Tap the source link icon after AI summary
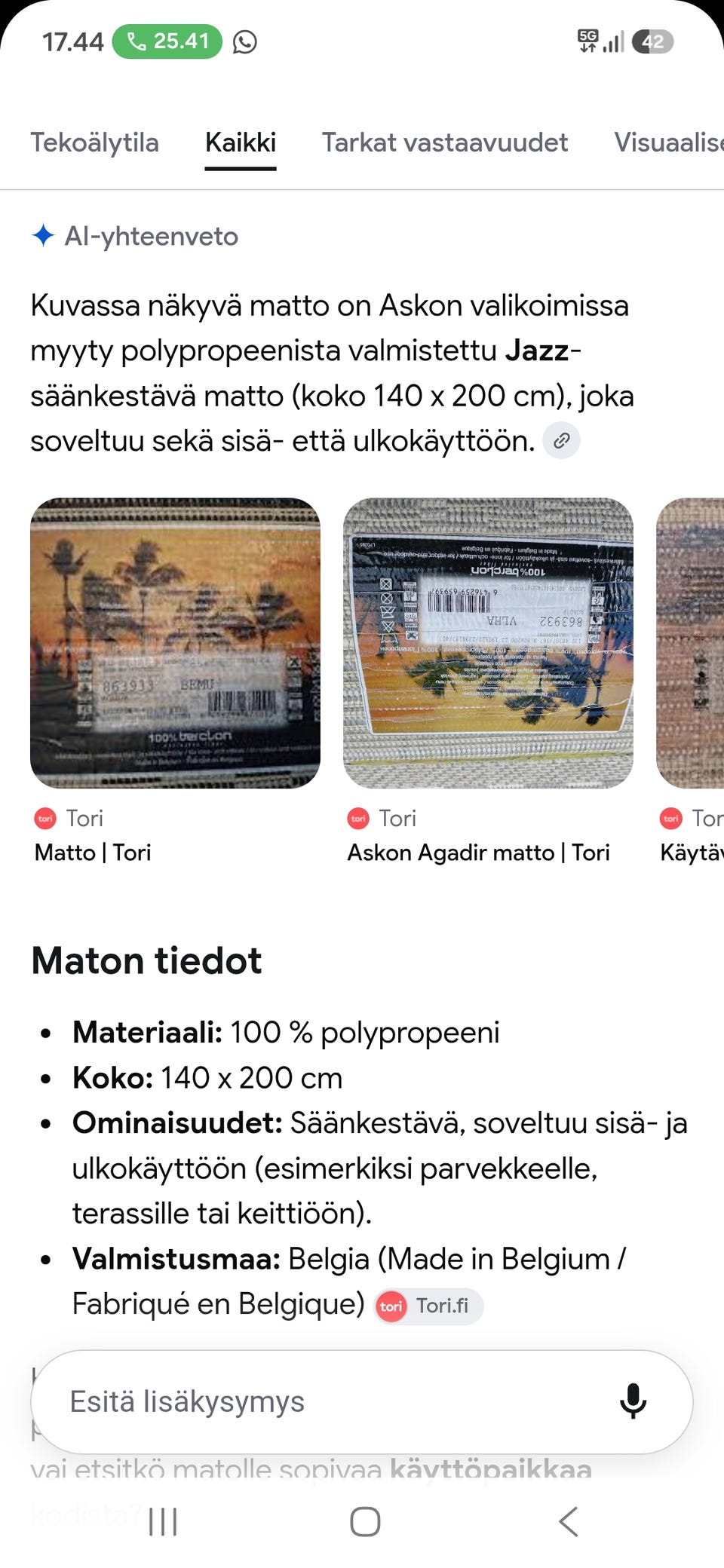 tap(562, 441)
